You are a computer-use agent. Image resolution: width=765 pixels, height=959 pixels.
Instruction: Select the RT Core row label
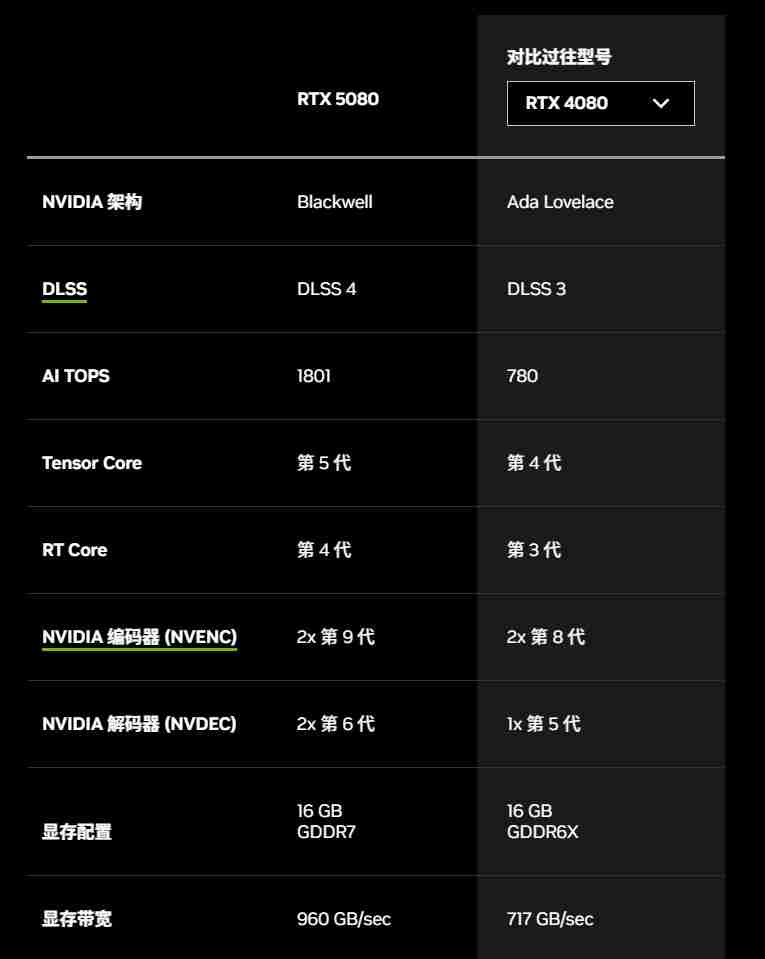tap(76, 550)
